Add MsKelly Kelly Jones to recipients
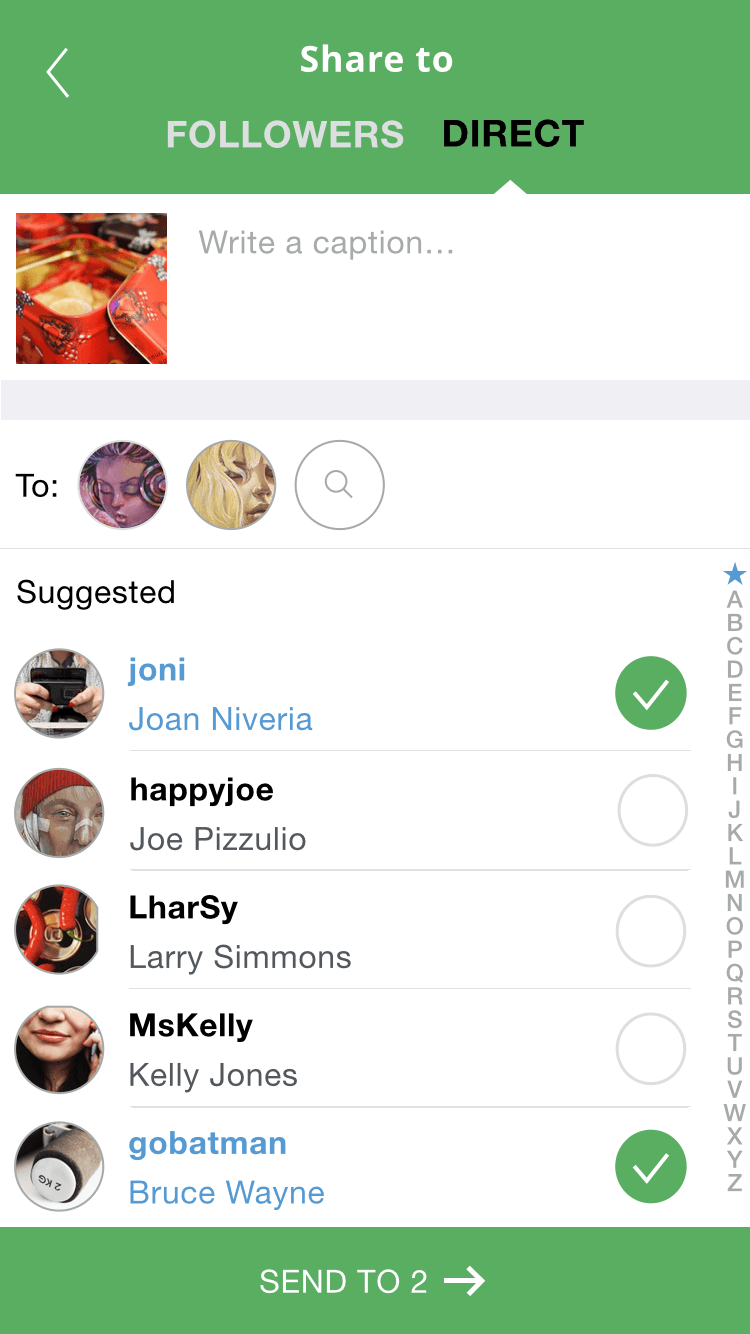Viewport: 750px width, 1334px height. pyautogui.click(x=650, y=1048)
